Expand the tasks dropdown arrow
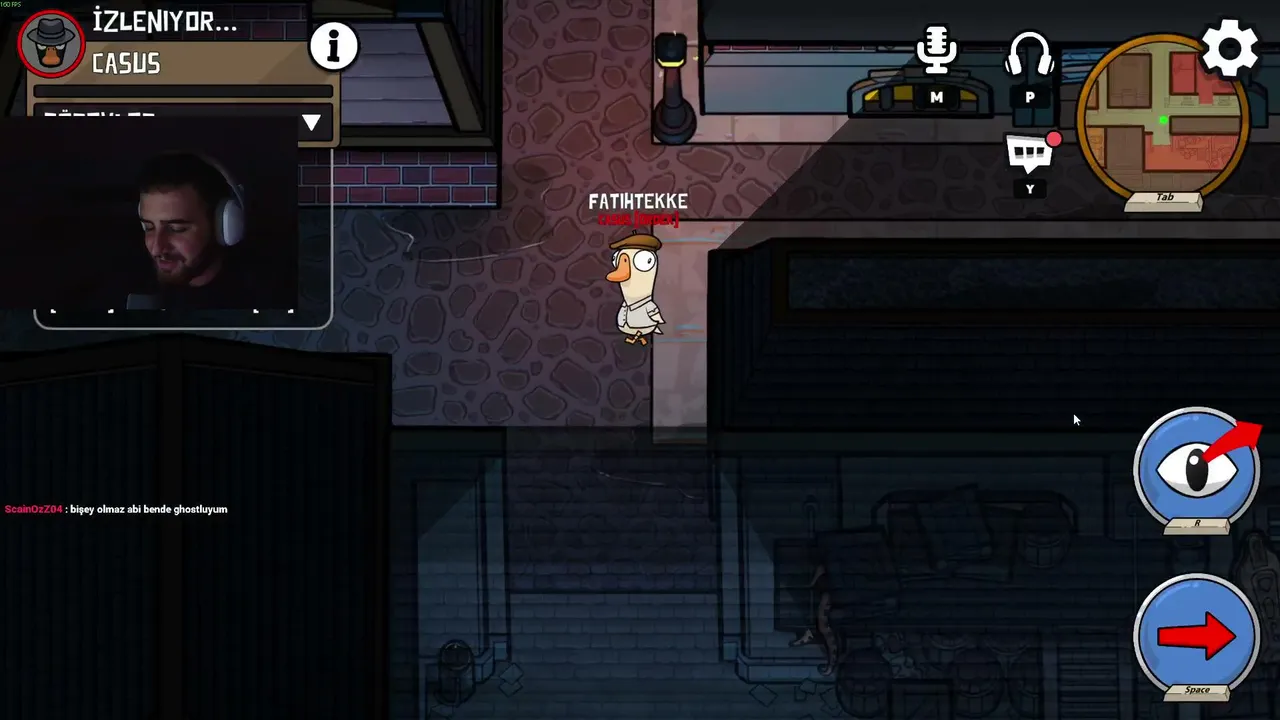1280x720 pixels. pyautogui.click(x=312, y=123)
